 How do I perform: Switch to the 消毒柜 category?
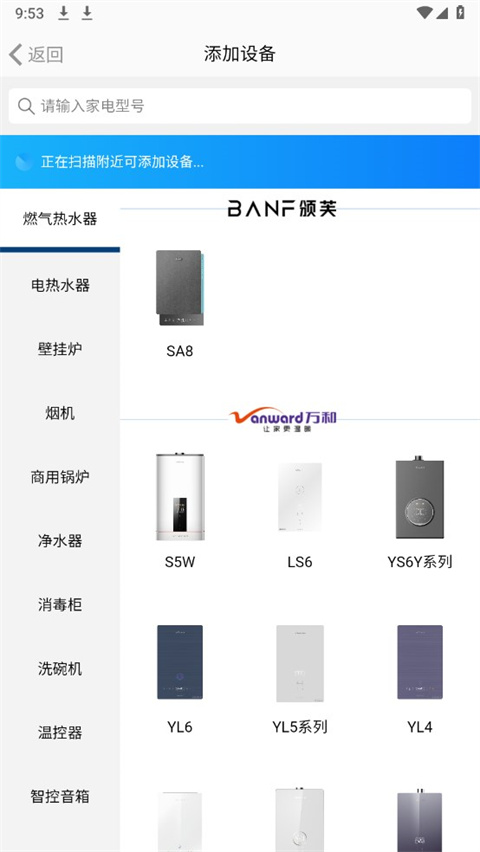click(60, 605)
